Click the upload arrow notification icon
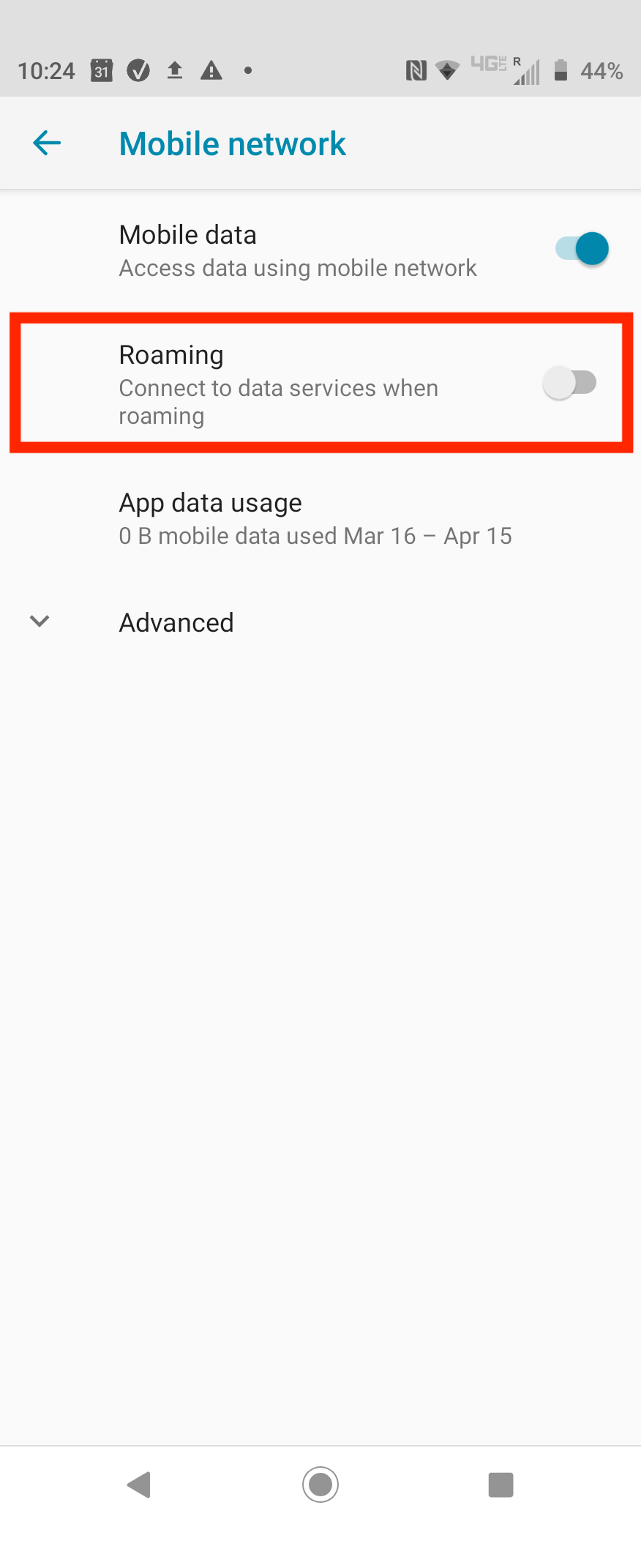 pos(175,70)
